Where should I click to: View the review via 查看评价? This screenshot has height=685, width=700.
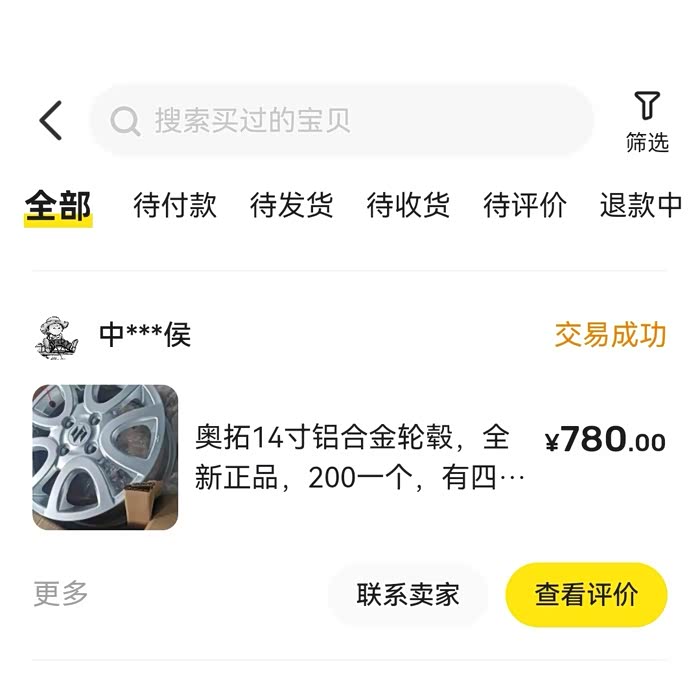586,595
